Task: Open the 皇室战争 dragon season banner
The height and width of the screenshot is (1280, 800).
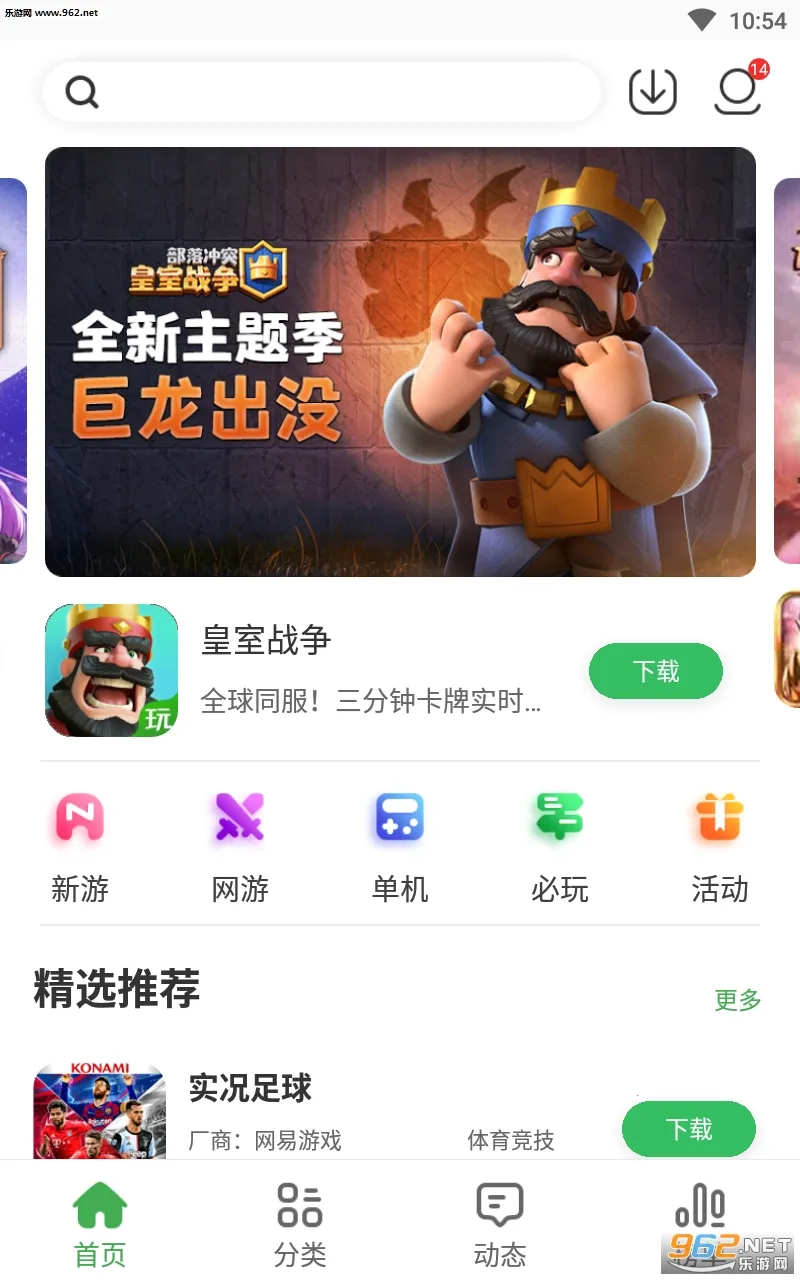Action: tap(400, 362)
